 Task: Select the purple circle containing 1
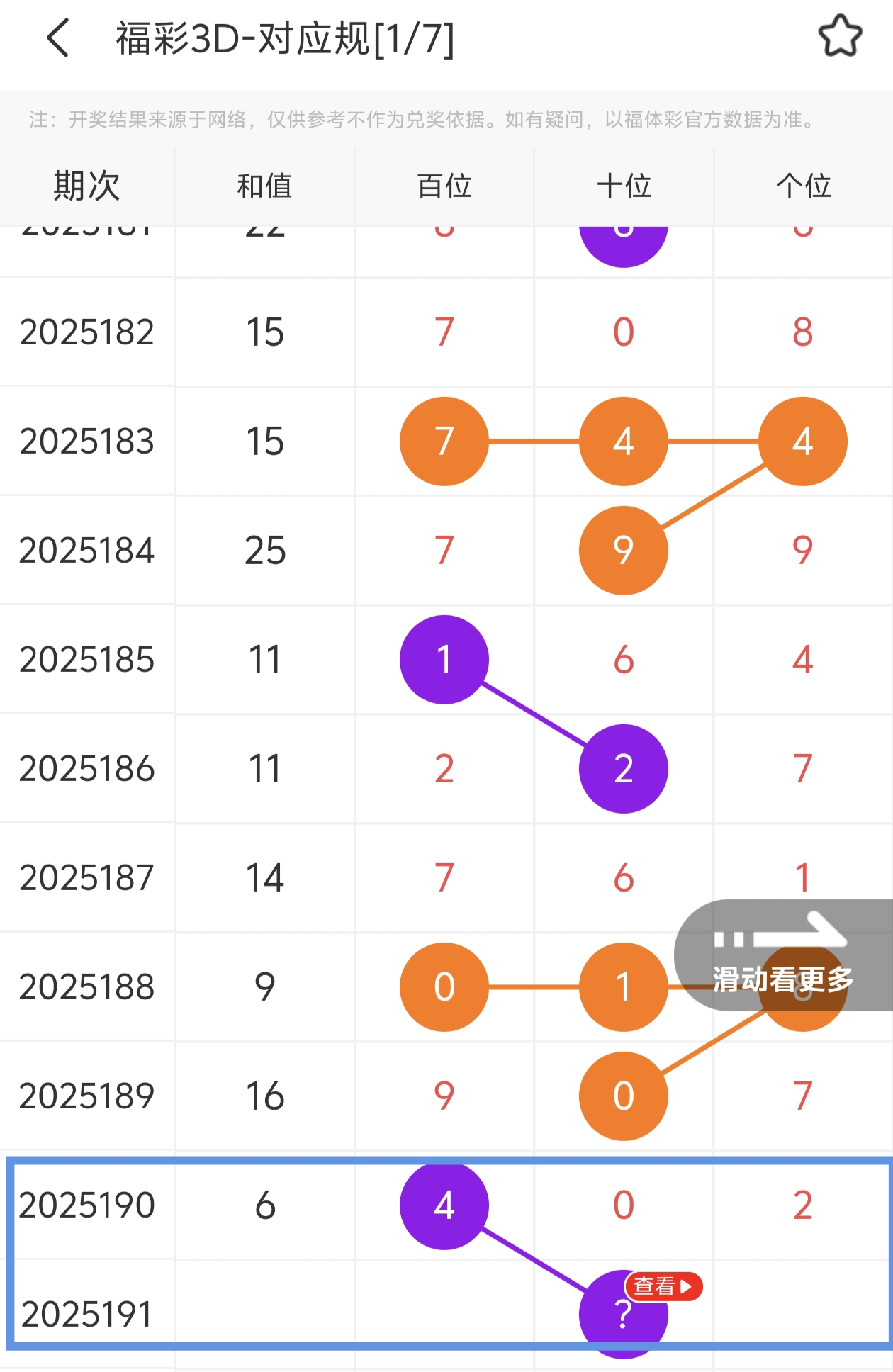click(443, 659)
